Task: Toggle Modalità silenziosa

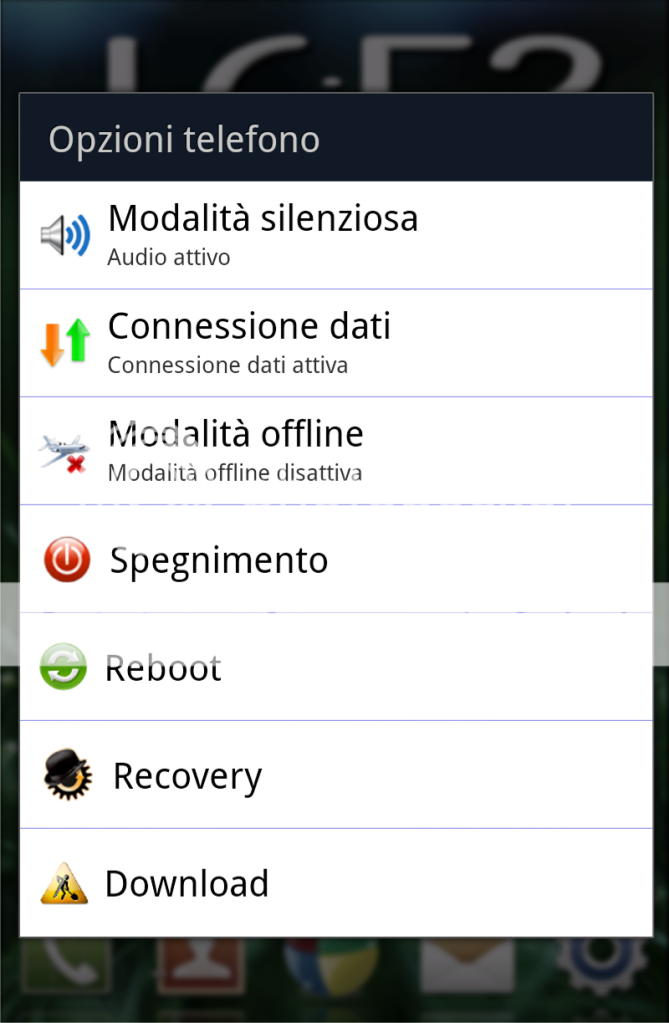Action: point(335,235)
